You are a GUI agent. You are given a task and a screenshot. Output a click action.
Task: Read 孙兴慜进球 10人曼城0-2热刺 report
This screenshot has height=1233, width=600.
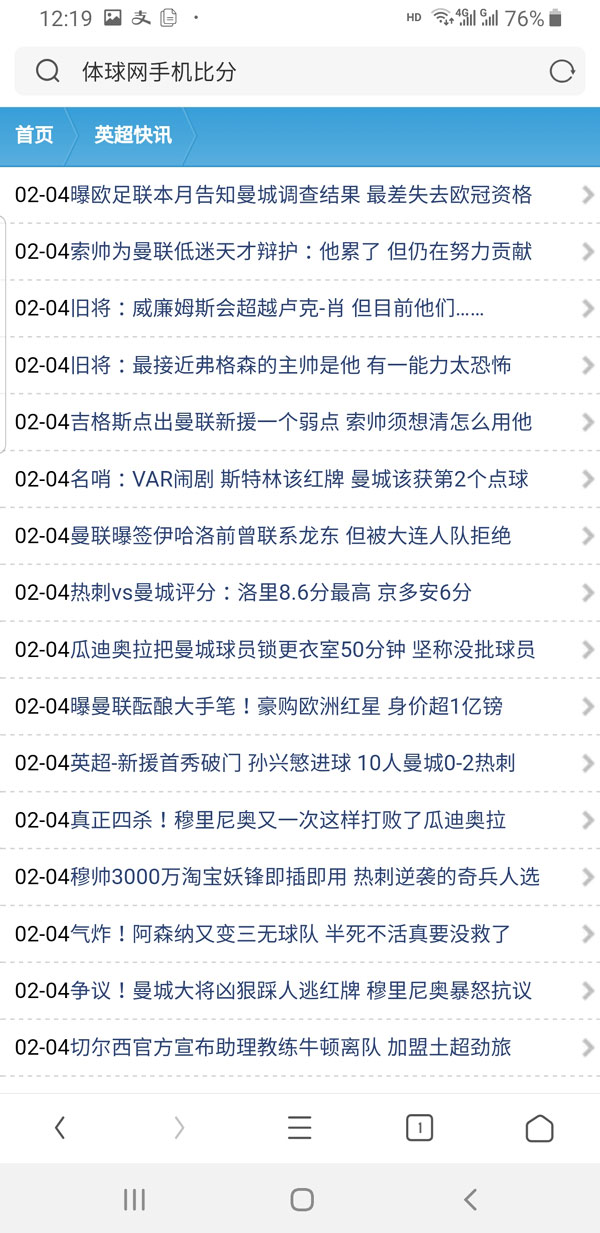[300, 764]
